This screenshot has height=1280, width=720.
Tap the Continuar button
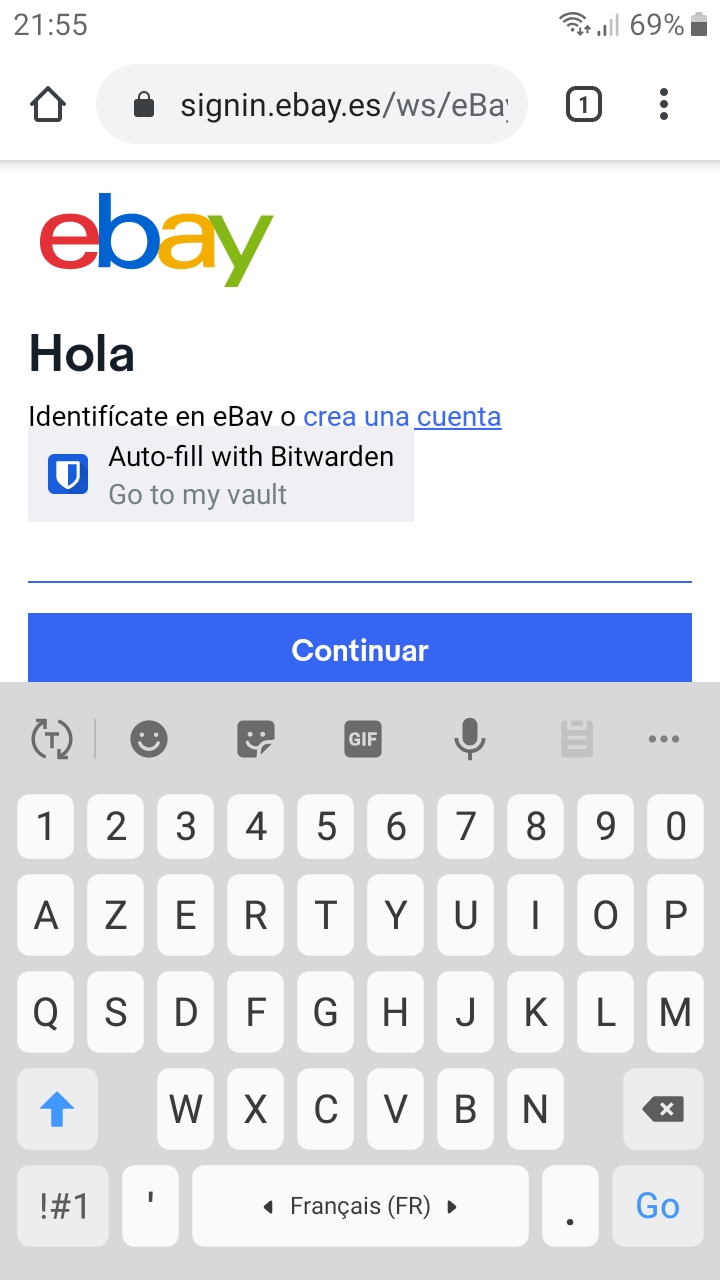pos(360,649)
